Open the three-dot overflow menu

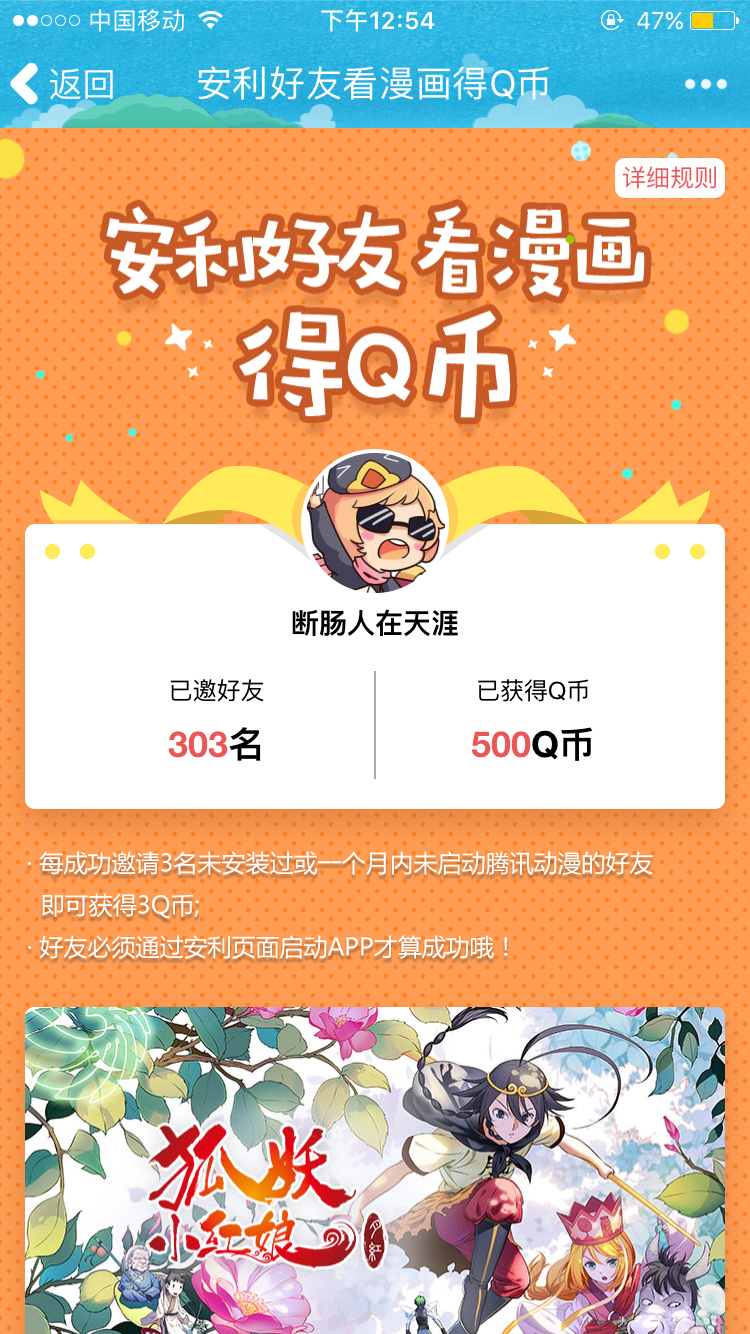[706, 84]
